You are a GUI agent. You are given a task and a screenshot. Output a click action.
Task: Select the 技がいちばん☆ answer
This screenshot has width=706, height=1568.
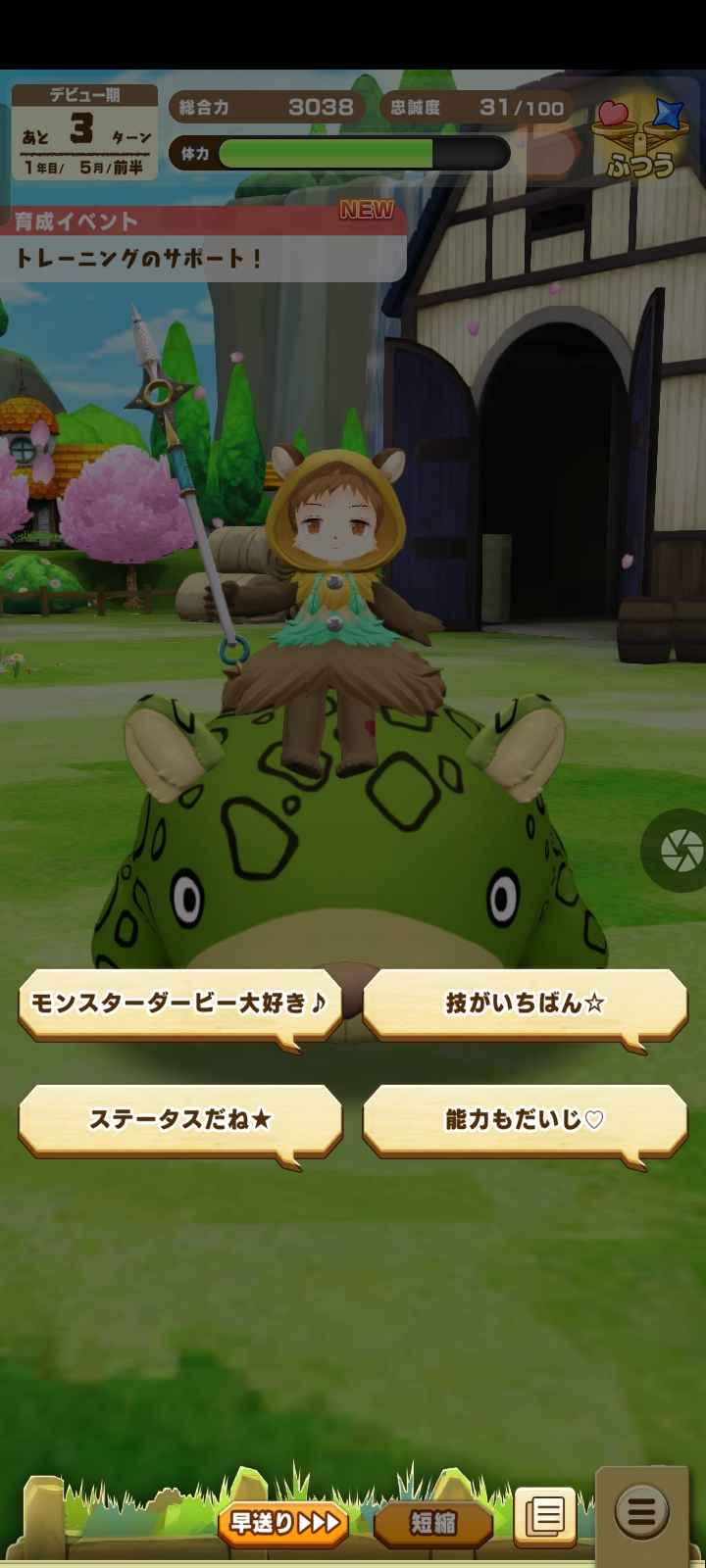pyautogui.click(x=525, y=1004)
